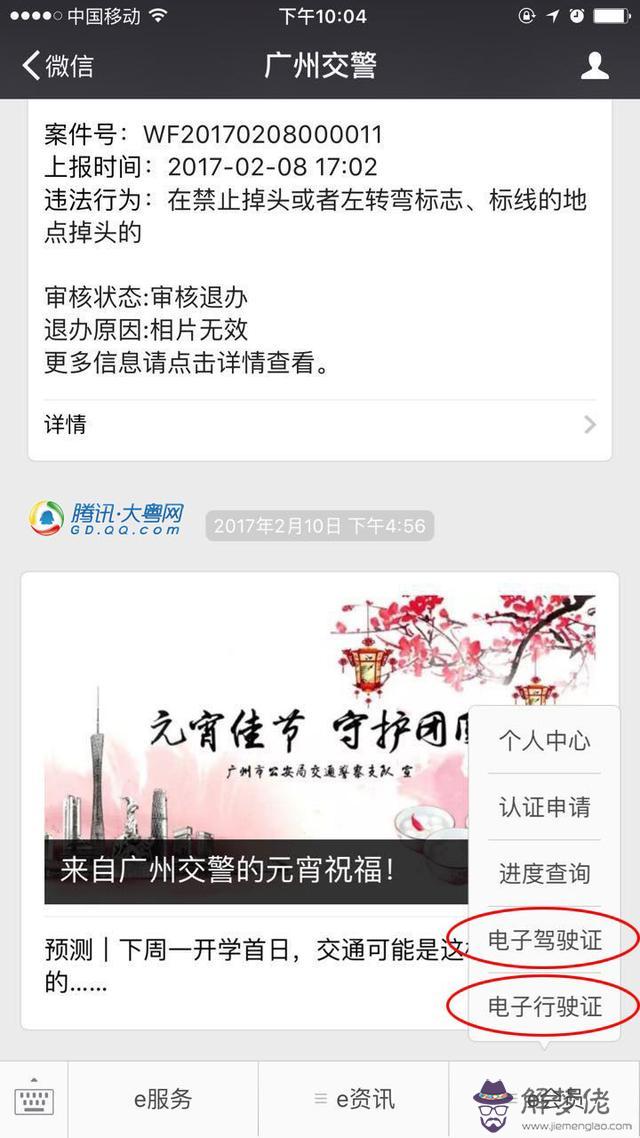Switch to keyboard input mode
Viewport: 640px width, 1138px height.
[35, 1099]
